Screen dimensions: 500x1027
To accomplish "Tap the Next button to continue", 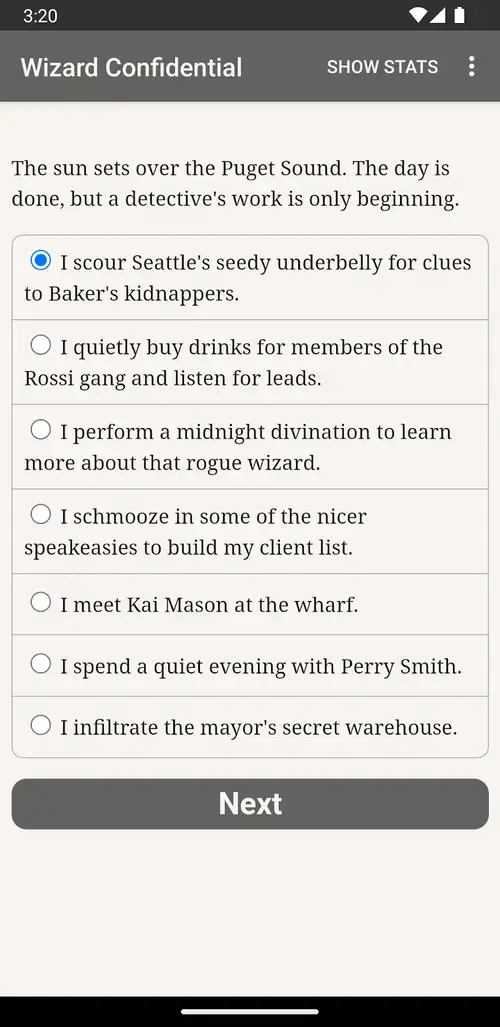I will [250, 804].
